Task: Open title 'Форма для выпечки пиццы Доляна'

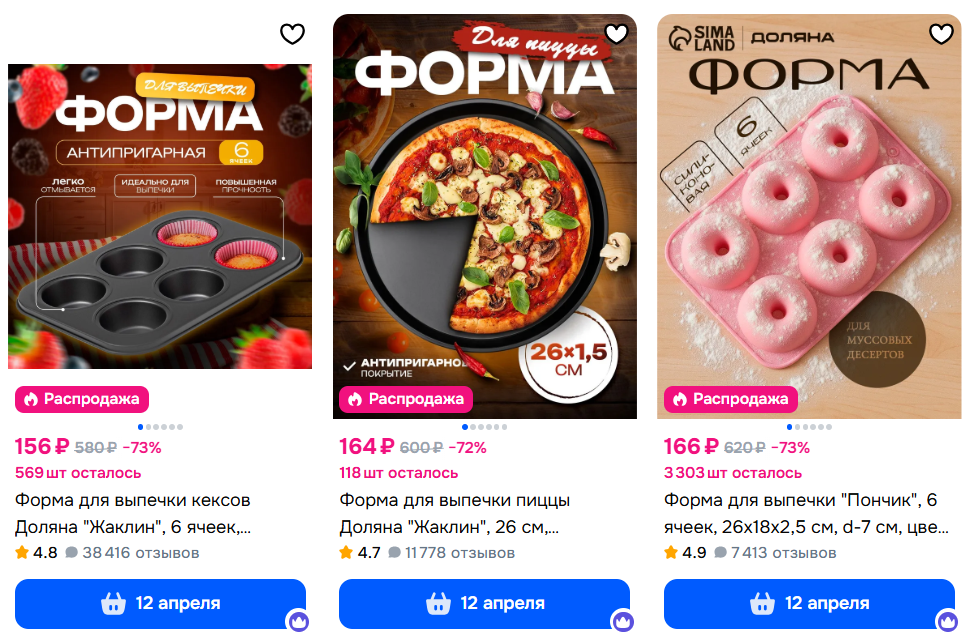Action: [x=455, y=513]
